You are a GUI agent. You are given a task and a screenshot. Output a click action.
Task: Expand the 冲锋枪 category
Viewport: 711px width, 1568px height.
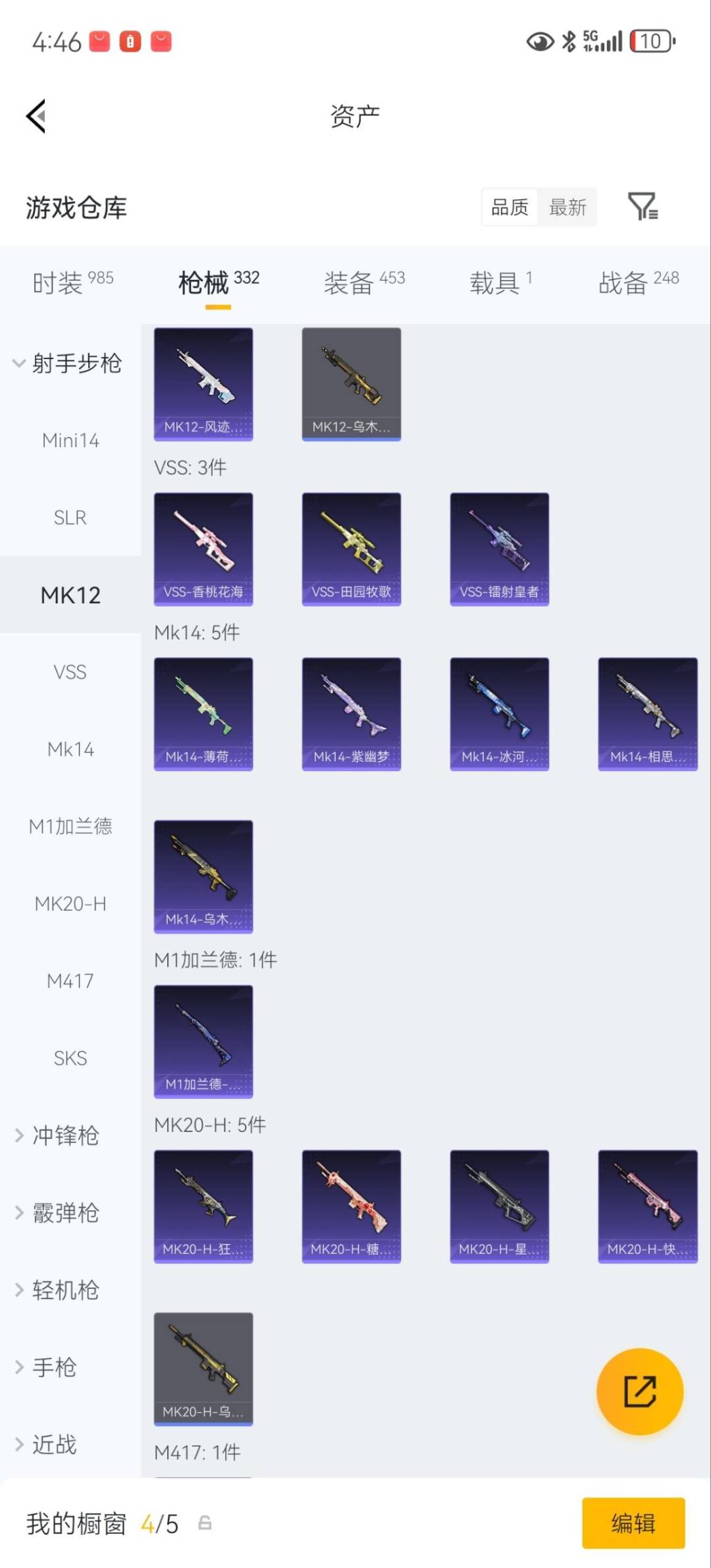click(66, 1135)
